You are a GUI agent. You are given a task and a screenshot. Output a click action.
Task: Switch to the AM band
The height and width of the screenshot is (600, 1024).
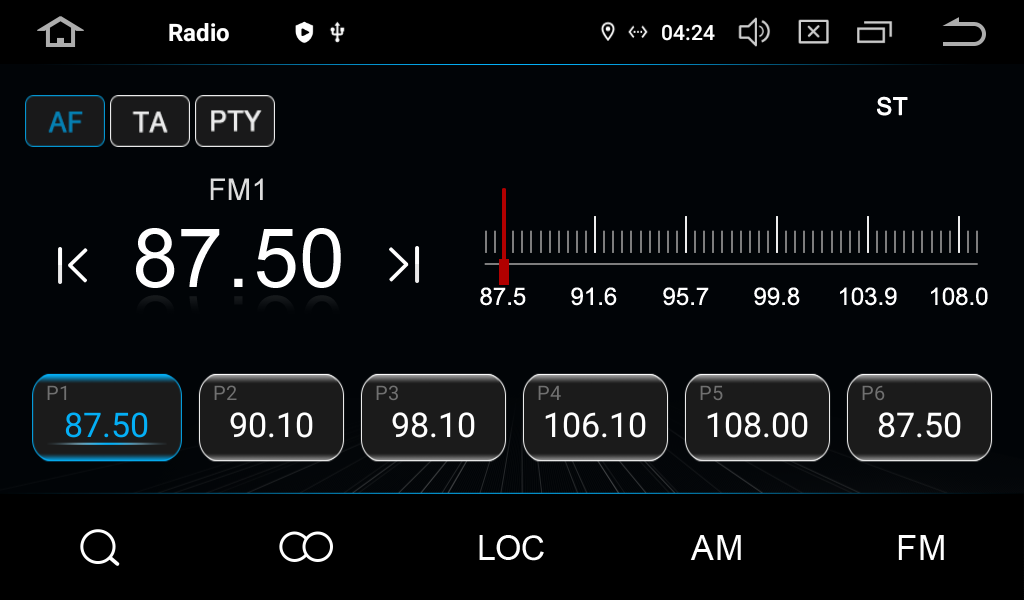717,548
